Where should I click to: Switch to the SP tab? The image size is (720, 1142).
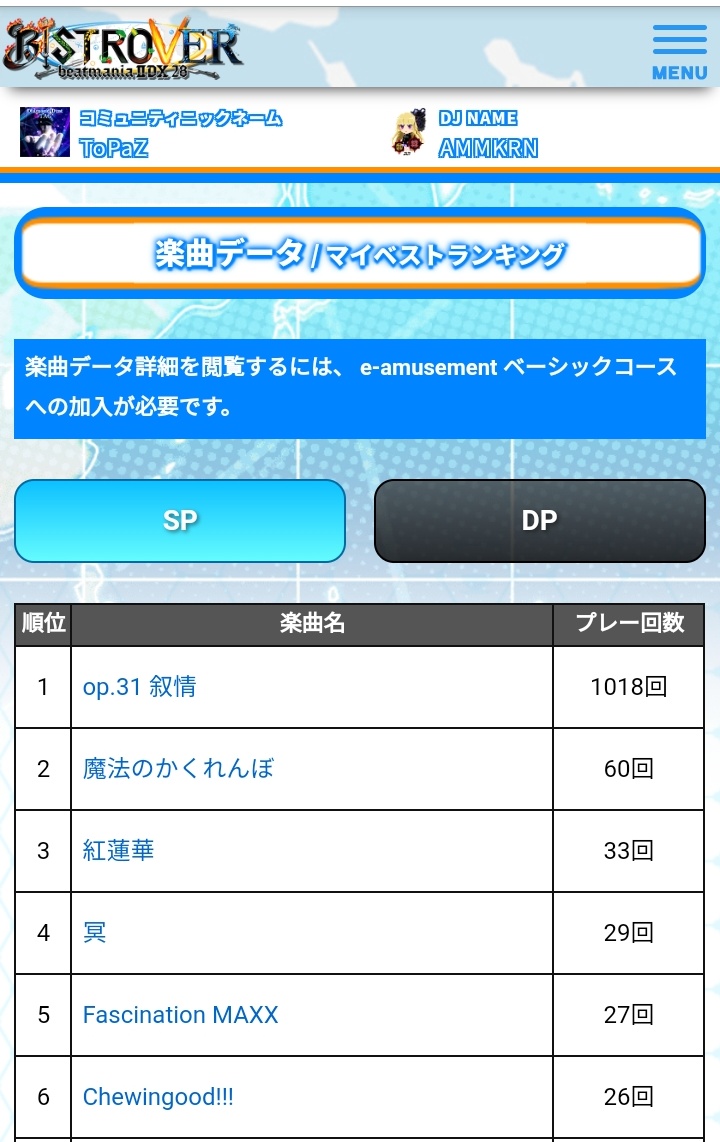coord(180,521)
